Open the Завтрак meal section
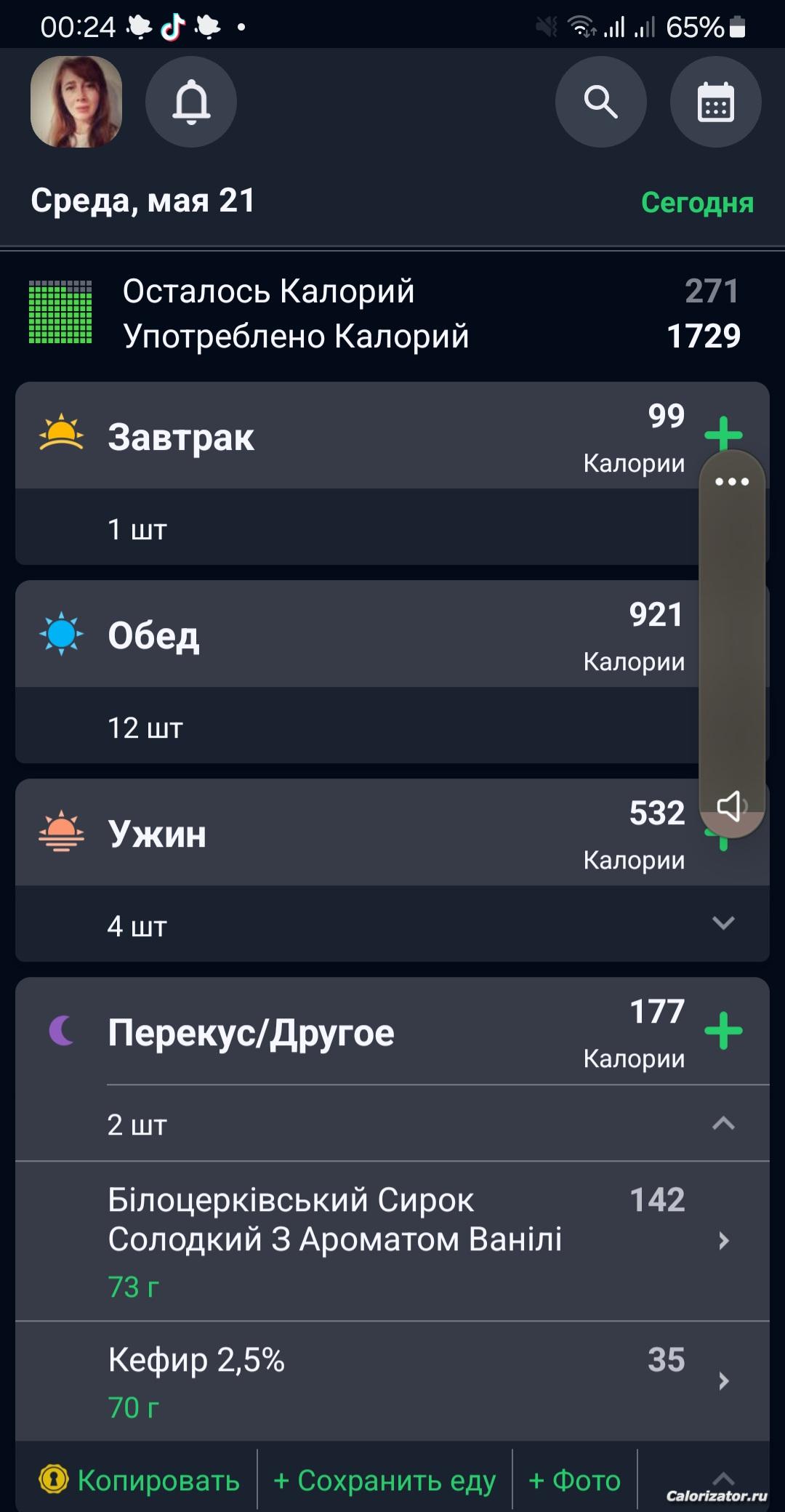 [356, 436]
